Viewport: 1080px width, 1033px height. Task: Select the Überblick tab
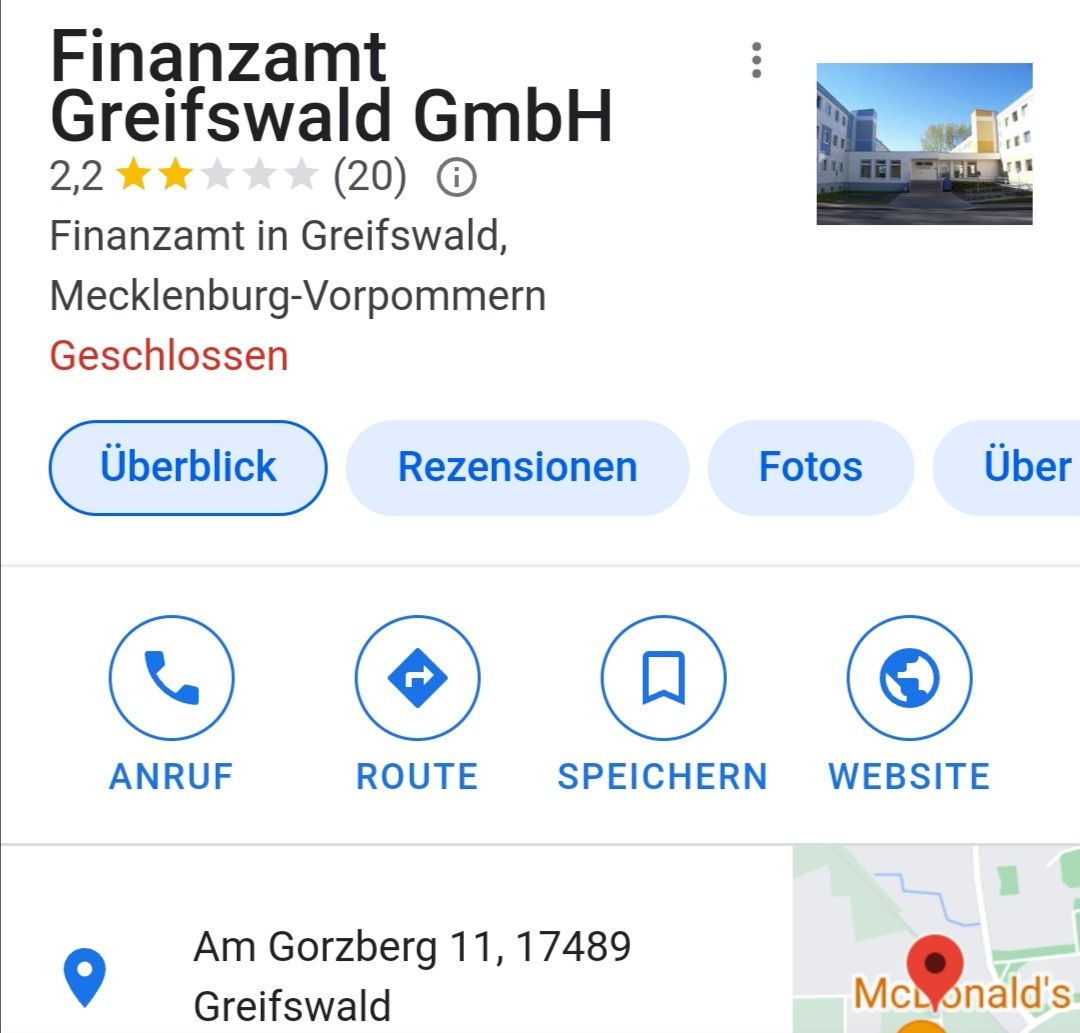[188, 467]
